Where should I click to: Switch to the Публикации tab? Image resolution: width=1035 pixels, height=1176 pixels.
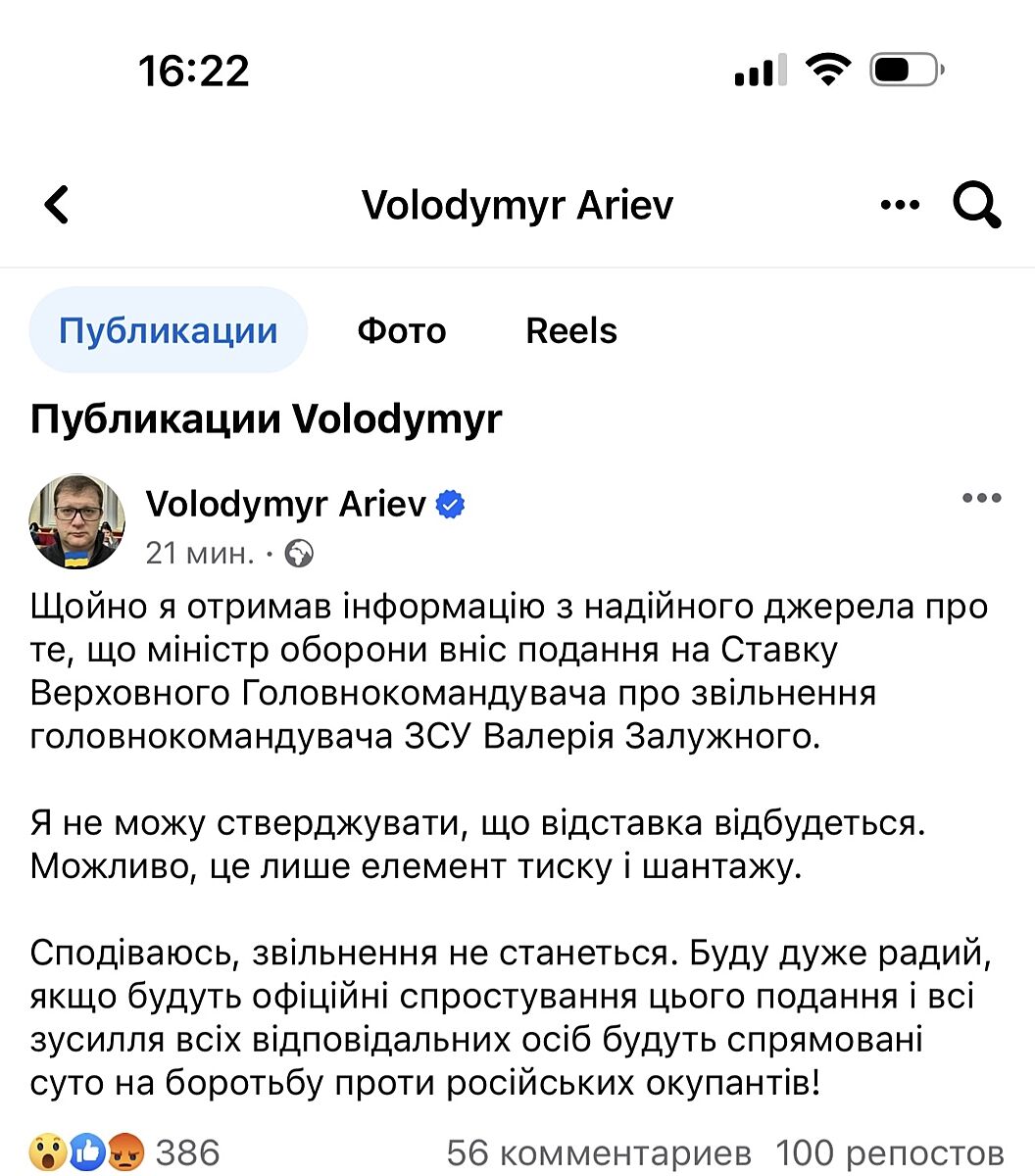click(x=168, y=330)
